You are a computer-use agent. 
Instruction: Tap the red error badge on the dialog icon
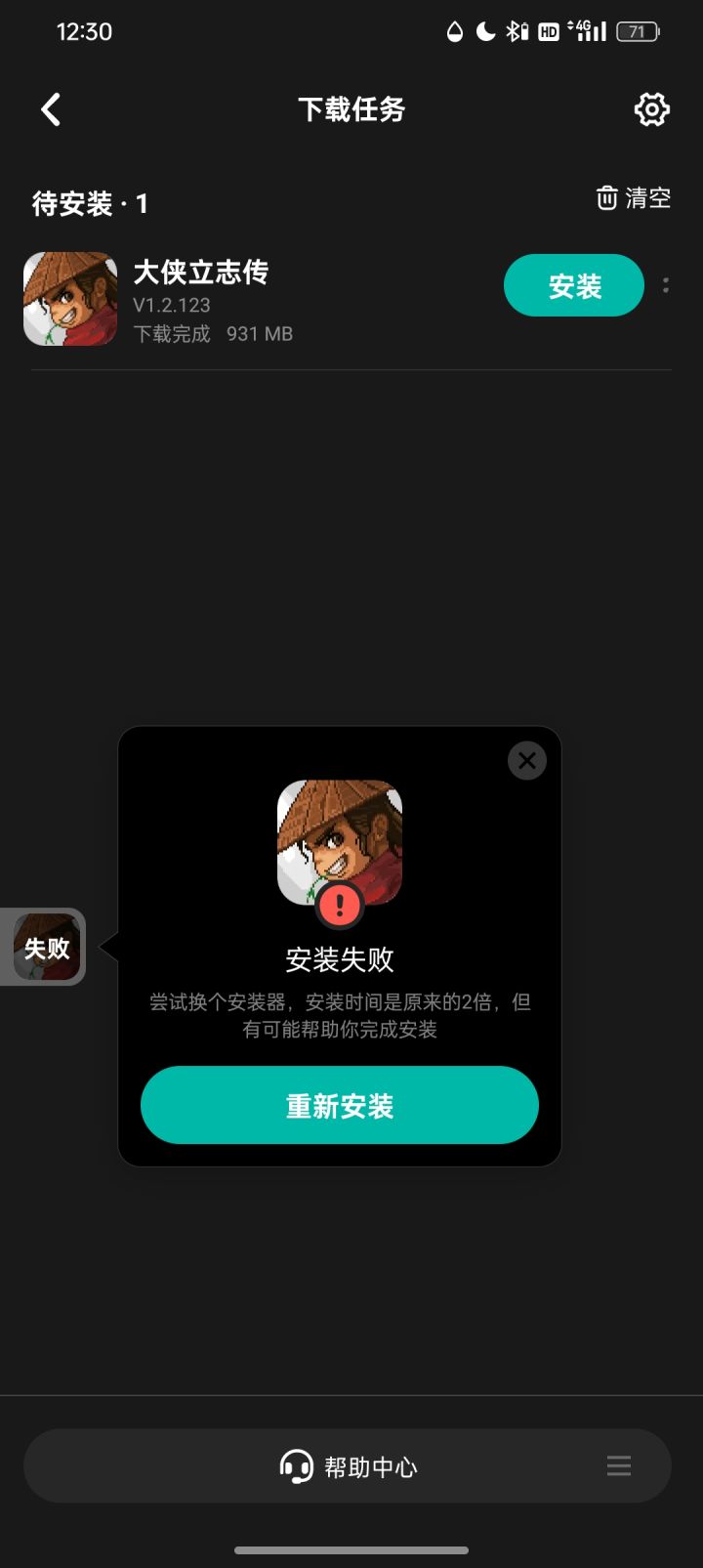click(339, 905)
